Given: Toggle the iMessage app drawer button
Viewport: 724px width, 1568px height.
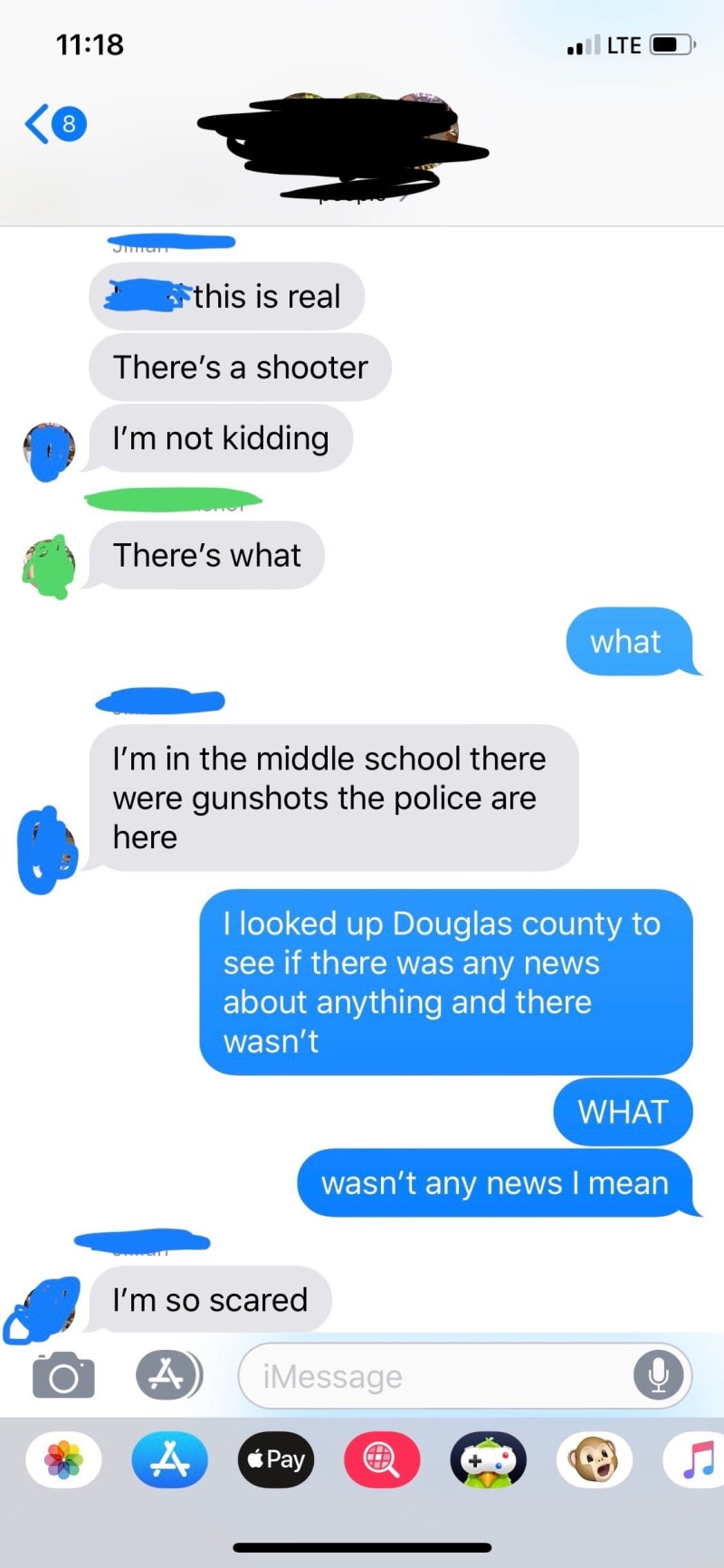Looking at the screenshot, I should click(169, 1376).
